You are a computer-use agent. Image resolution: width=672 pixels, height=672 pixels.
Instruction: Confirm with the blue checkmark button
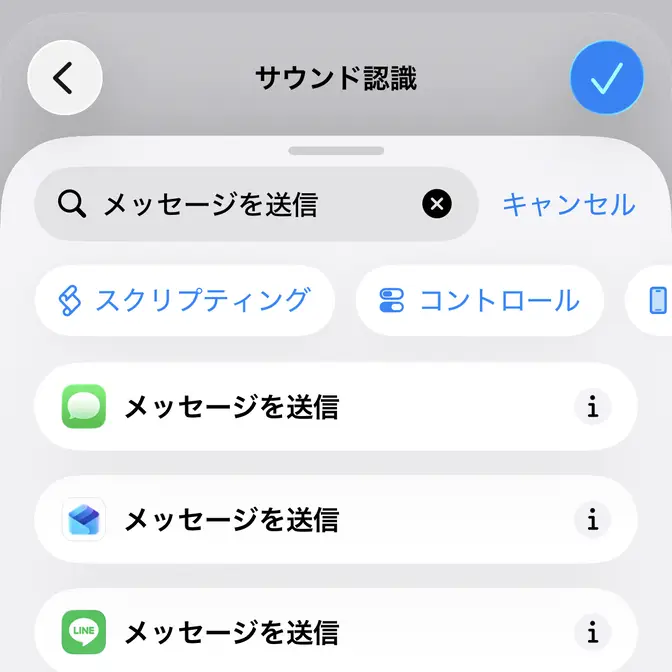click(x=606, y=77)
